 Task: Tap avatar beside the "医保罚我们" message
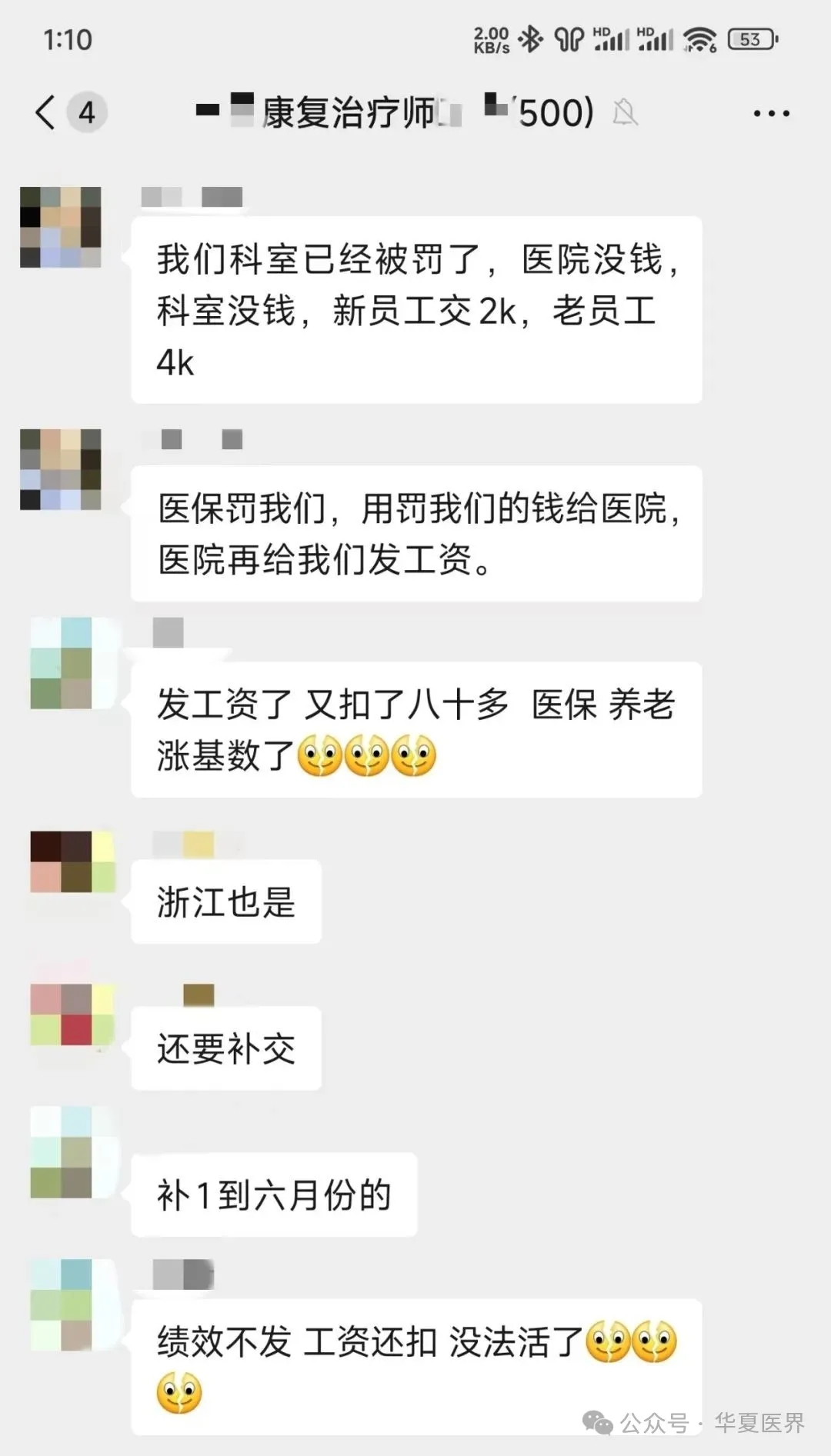pyautogui.click(x=61, y=469)
